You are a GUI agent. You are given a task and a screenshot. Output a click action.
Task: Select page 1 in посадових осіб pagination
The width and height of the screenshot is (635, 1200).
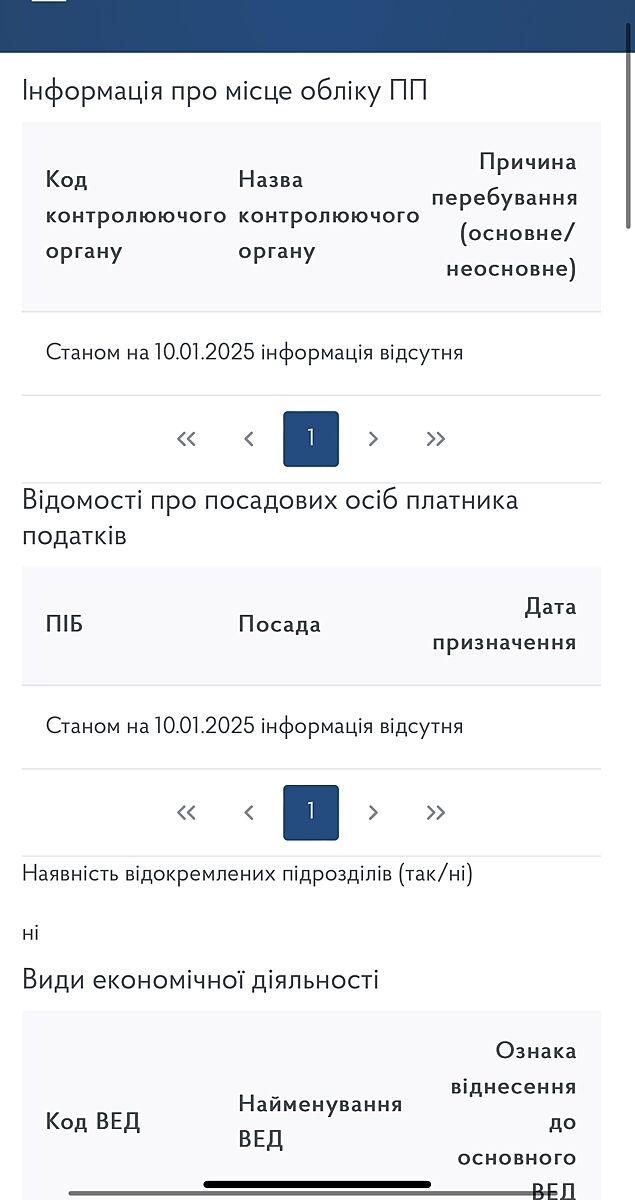tap(311, 813)
